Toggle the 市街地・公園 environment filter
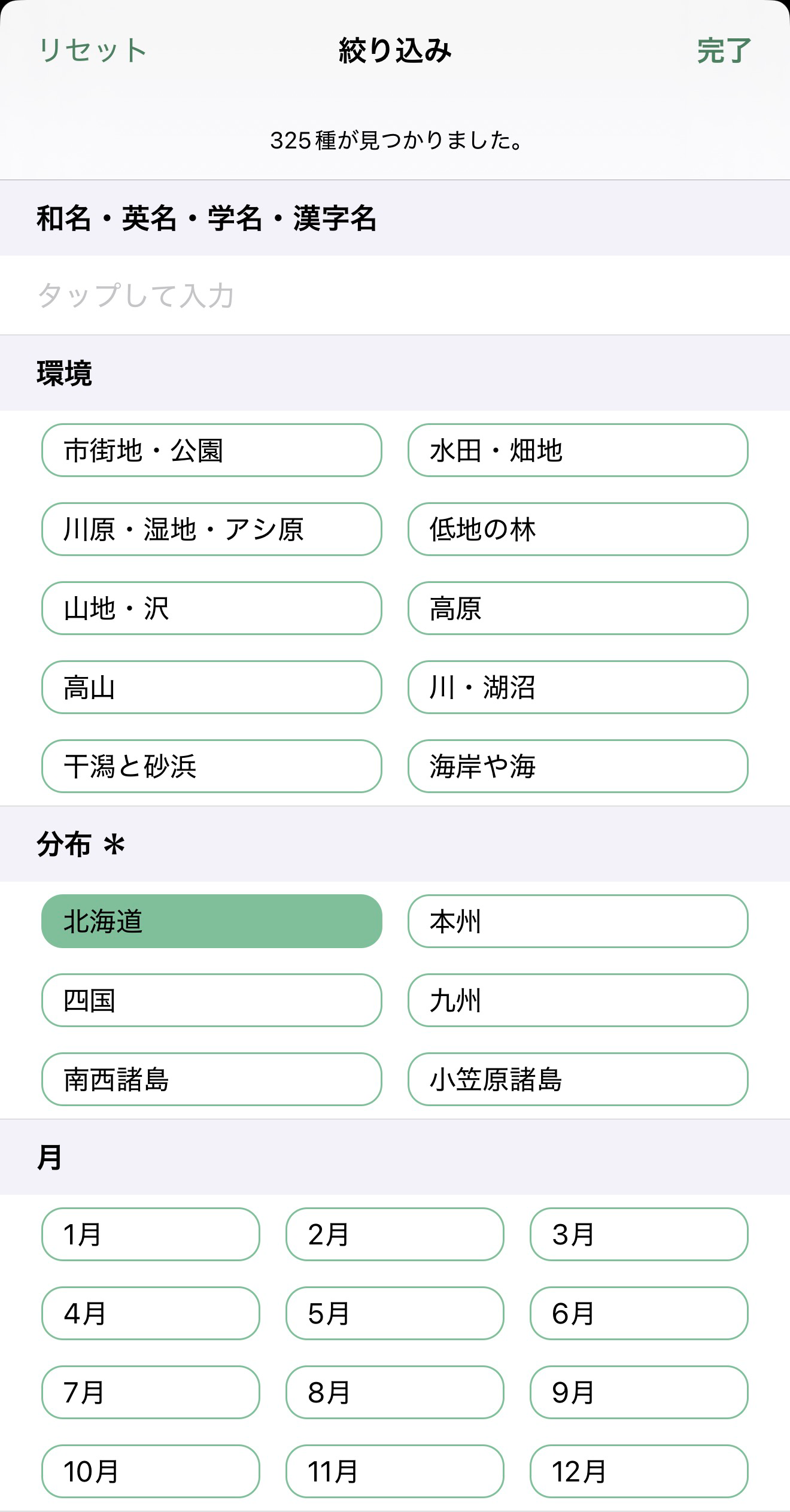Image resolution: width=790 pixels, height=1512 pixels. (211, 451)
